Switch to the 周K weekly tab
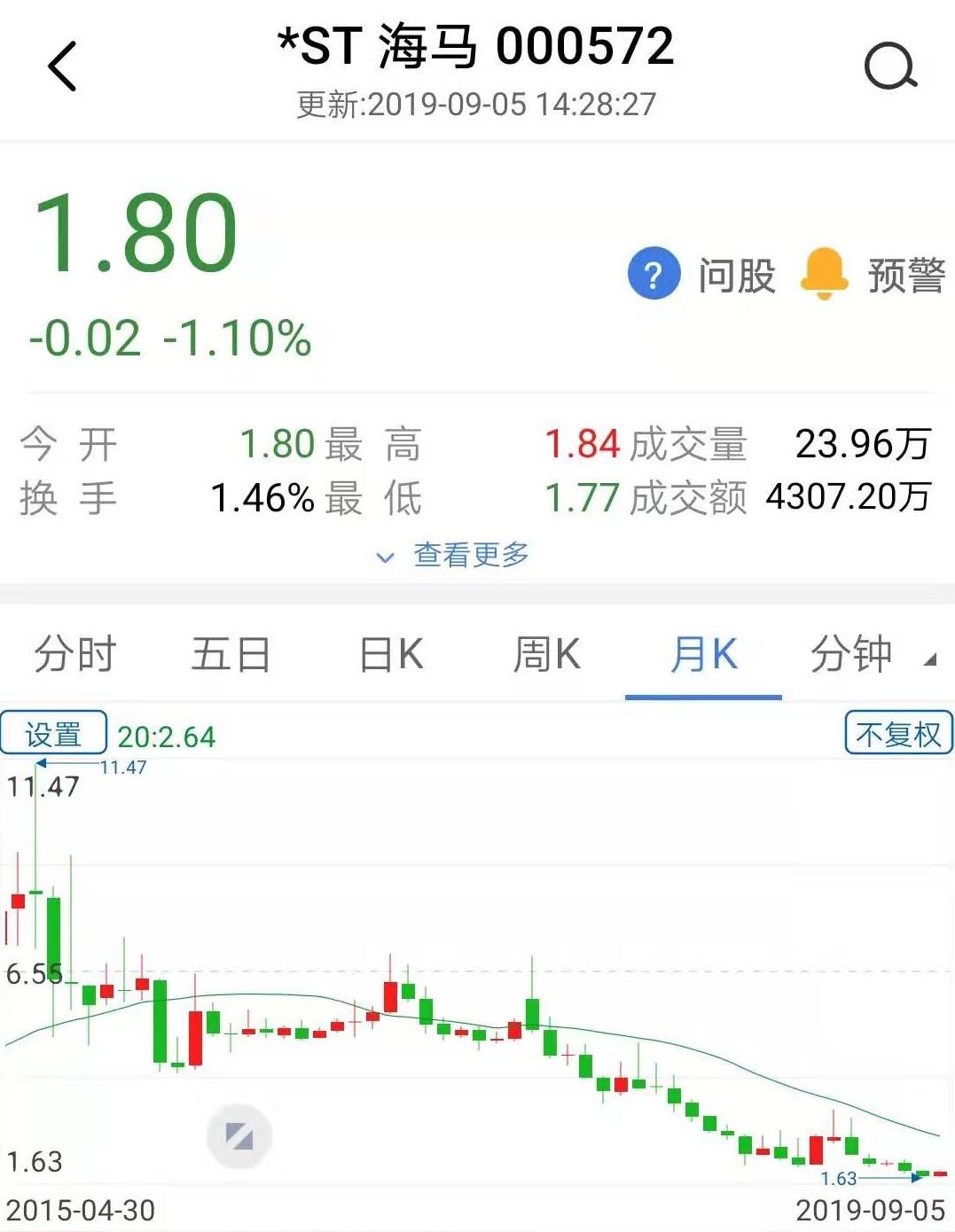Image resolution: width=955 pixels, height=1232 pixels. [x=546, y=654]
